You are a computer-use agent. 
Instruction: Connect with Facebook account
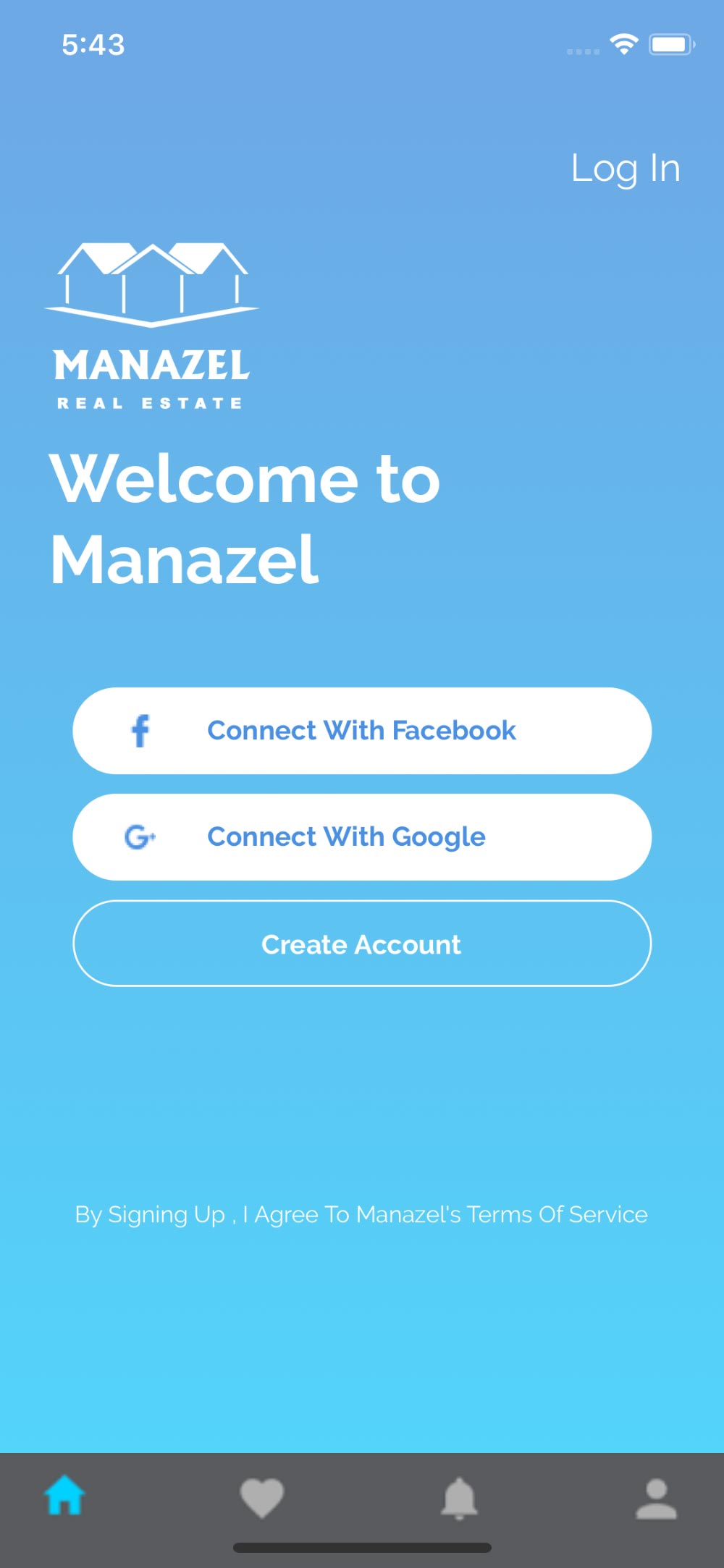362,731
